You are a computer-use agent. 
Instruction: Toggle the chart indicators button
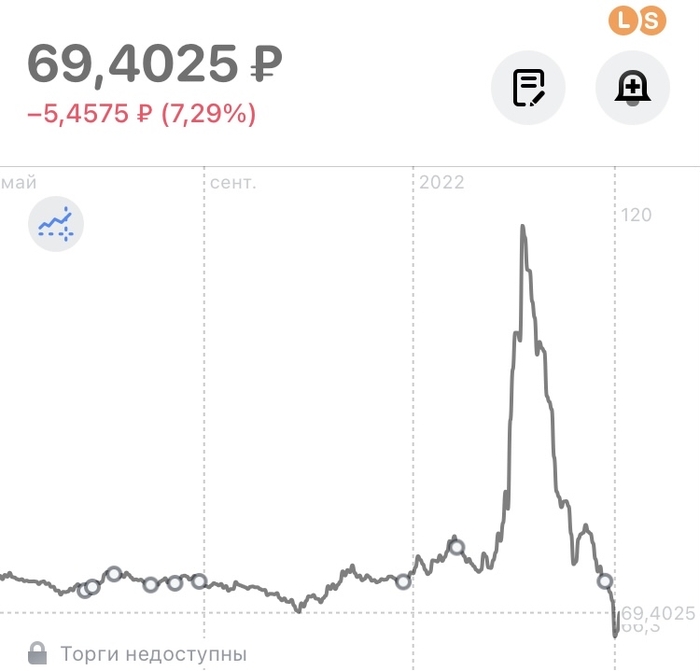point(55,224)
